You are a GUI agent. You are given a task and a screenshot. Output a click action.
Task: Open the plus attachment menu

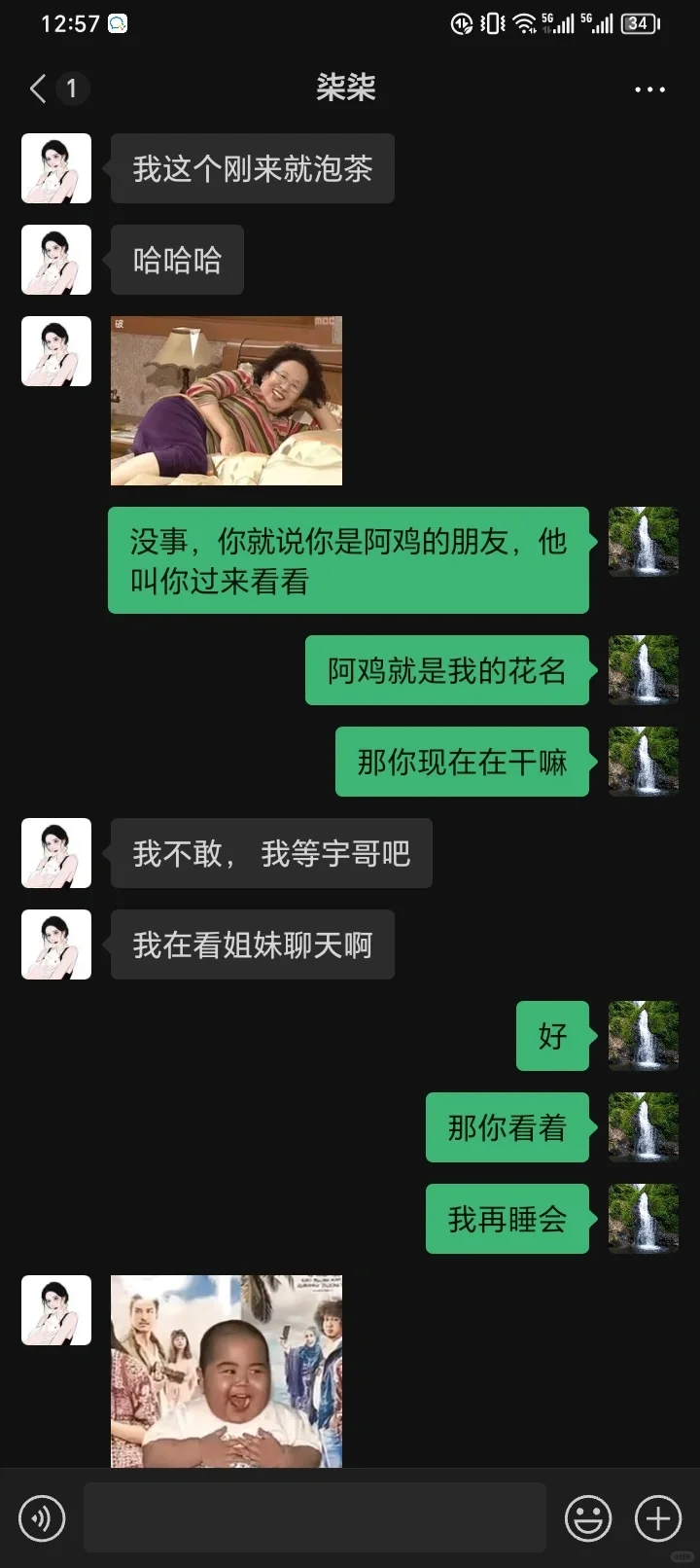pyautogui.click(x=658, y=1518)
